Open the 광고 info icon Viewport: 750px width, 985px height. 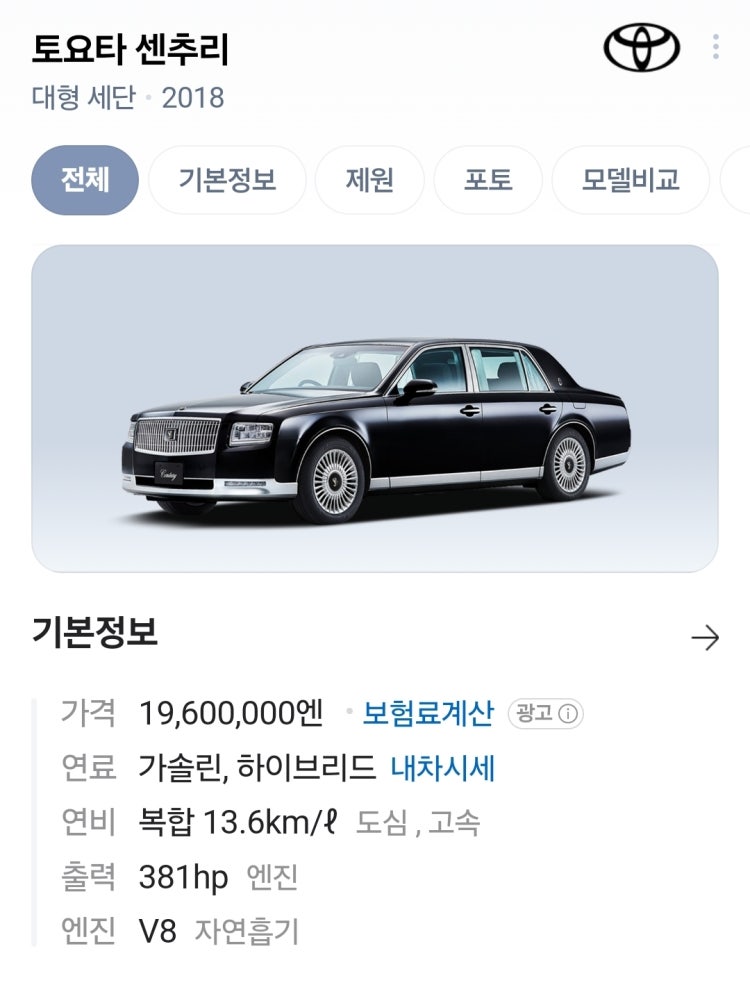click(568, 714)
